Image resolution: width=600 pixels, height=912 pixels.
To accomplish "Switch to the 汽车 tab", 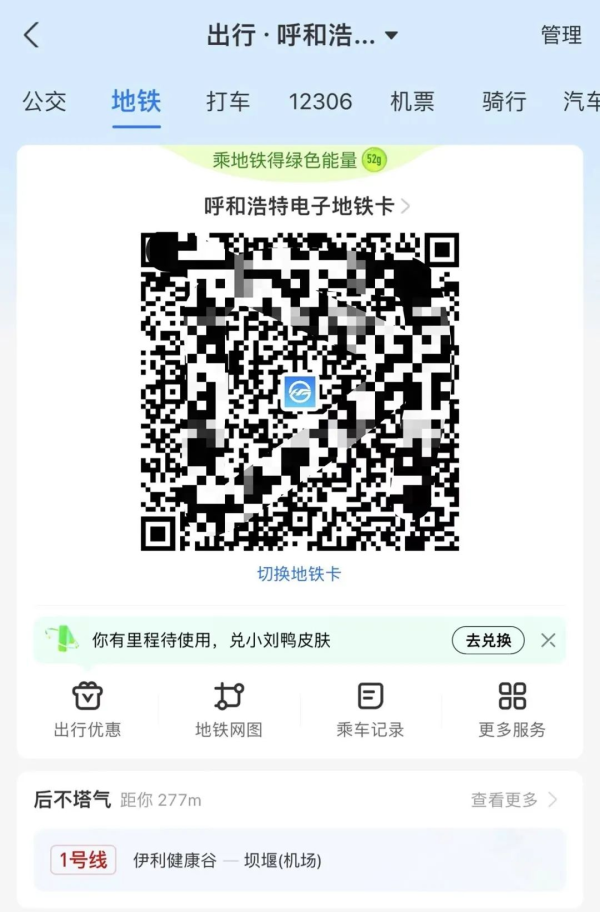I will pos(580,101).
